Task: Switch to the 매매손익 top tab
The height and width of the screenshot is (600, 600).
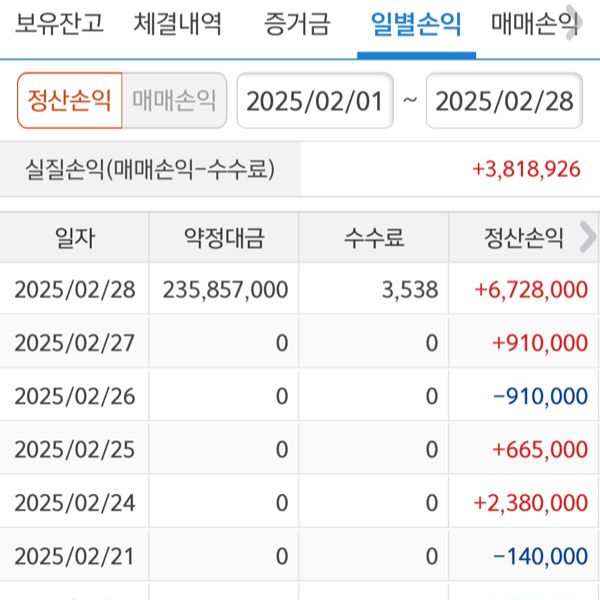Action: click(530, 23)
